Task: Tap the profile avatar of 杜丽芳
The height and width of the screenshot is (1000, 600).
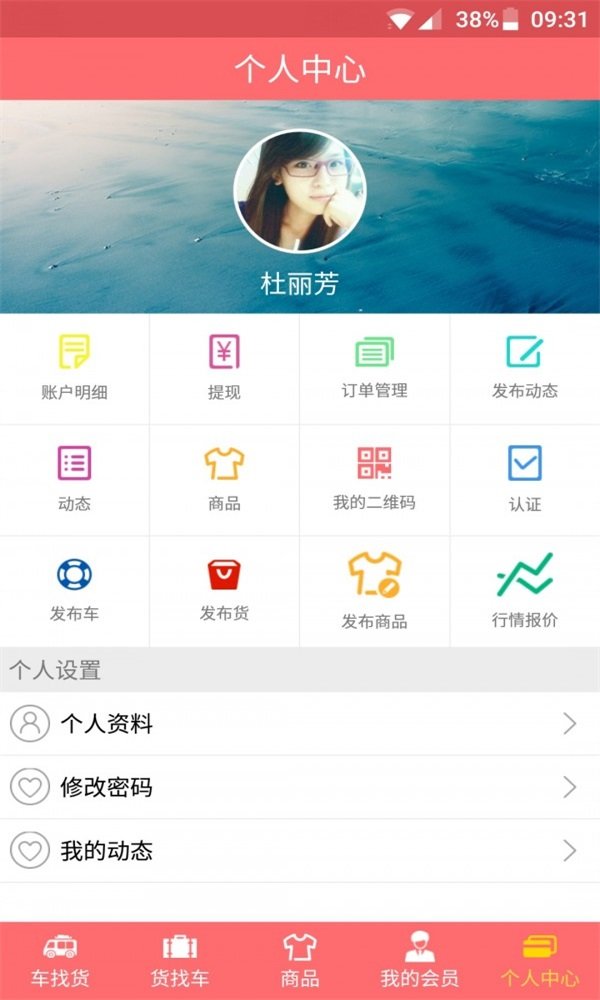Action: tap(300, 191)
